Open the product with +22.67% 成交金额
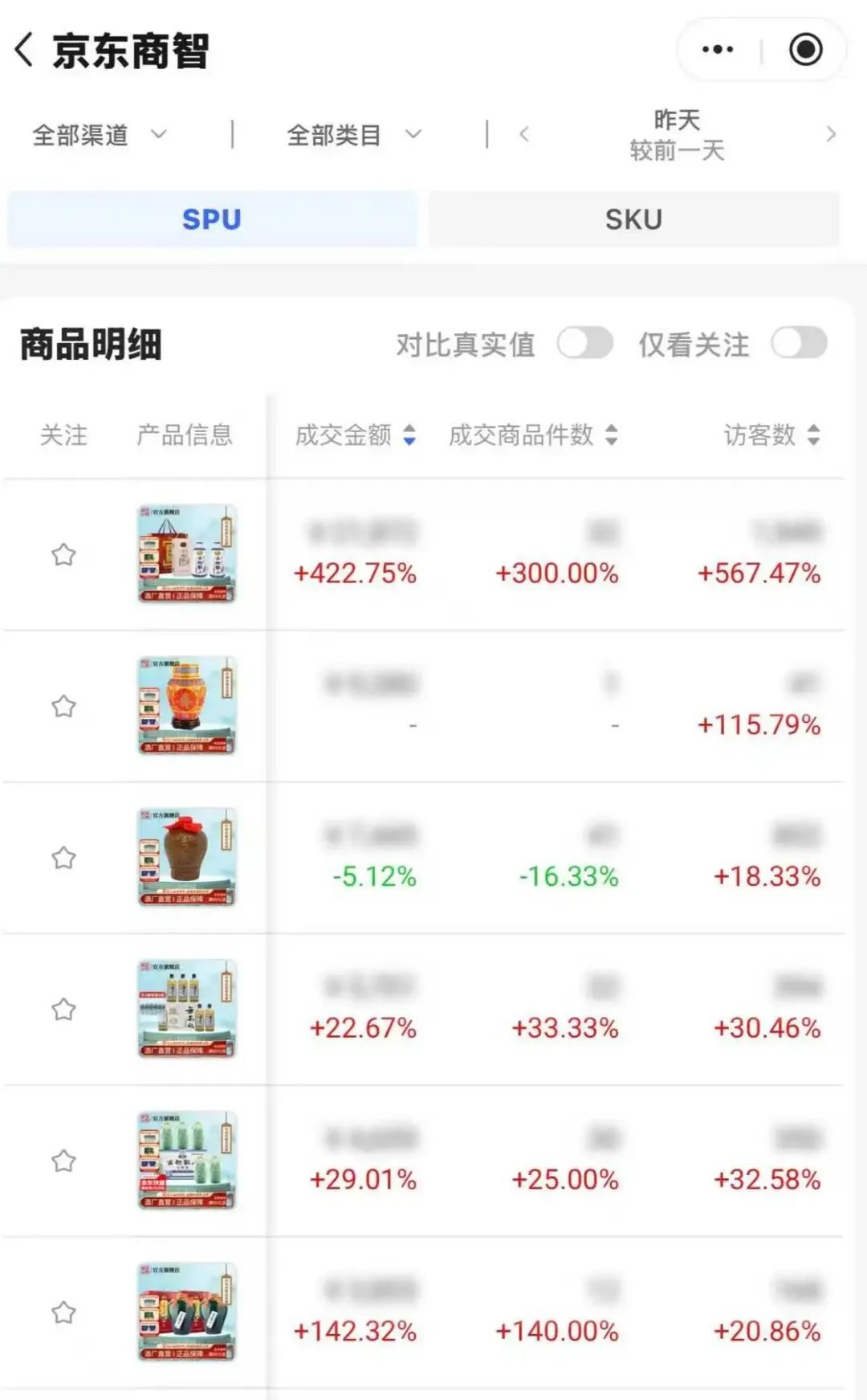The width and height of the screenshot is (867, 1400). (187, 1009)
